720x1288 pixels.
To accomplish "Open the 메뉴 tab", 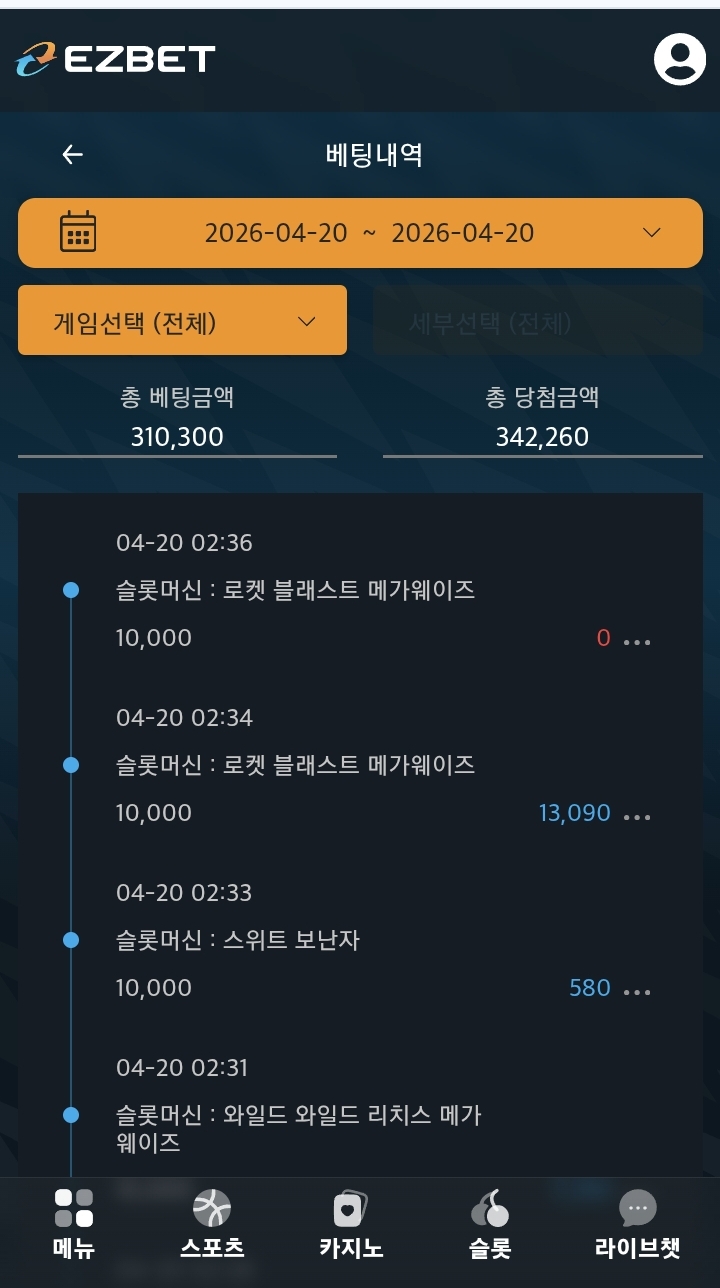I will 73,1224.
